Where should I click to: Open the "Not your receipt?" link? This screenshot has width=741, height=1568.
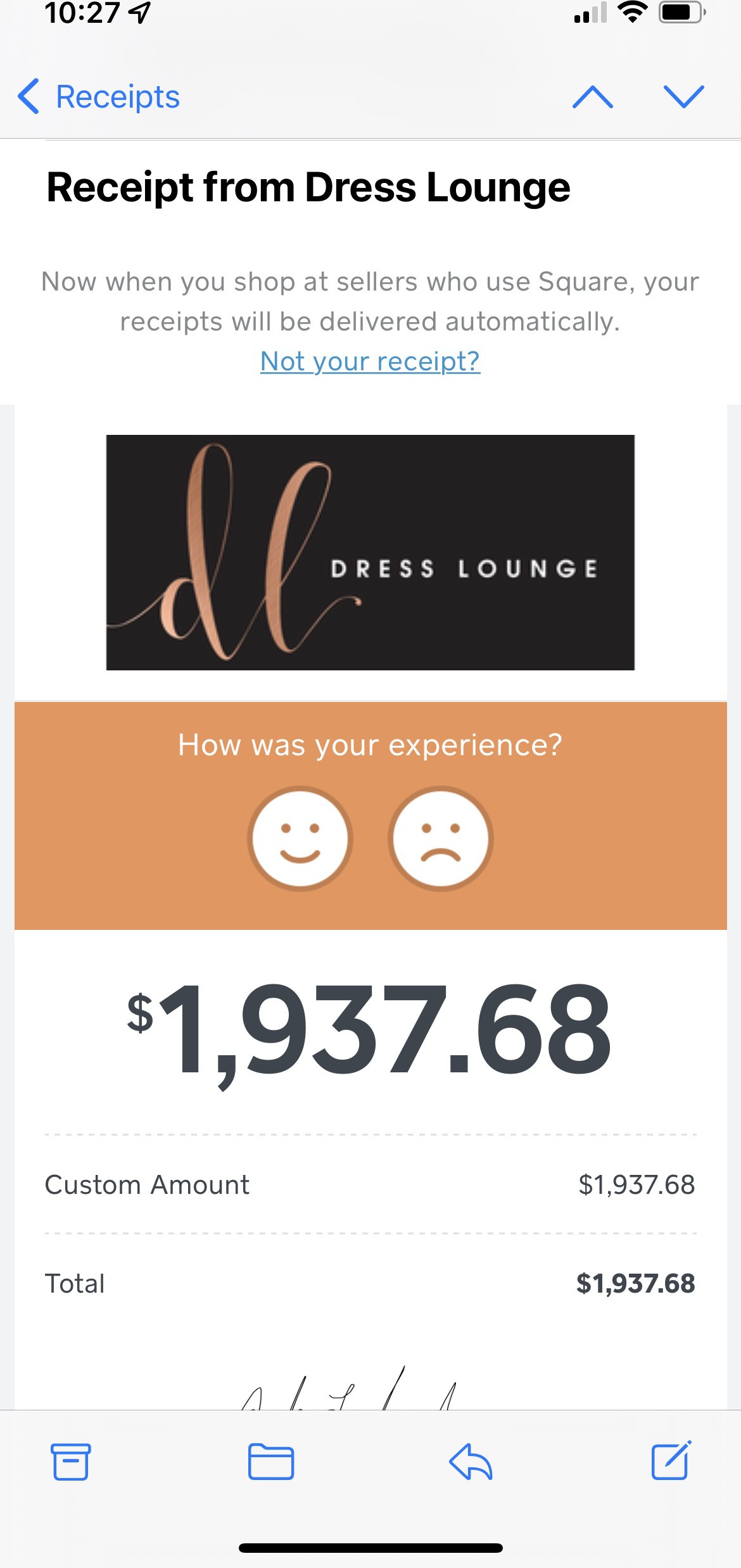click(370, 361)
